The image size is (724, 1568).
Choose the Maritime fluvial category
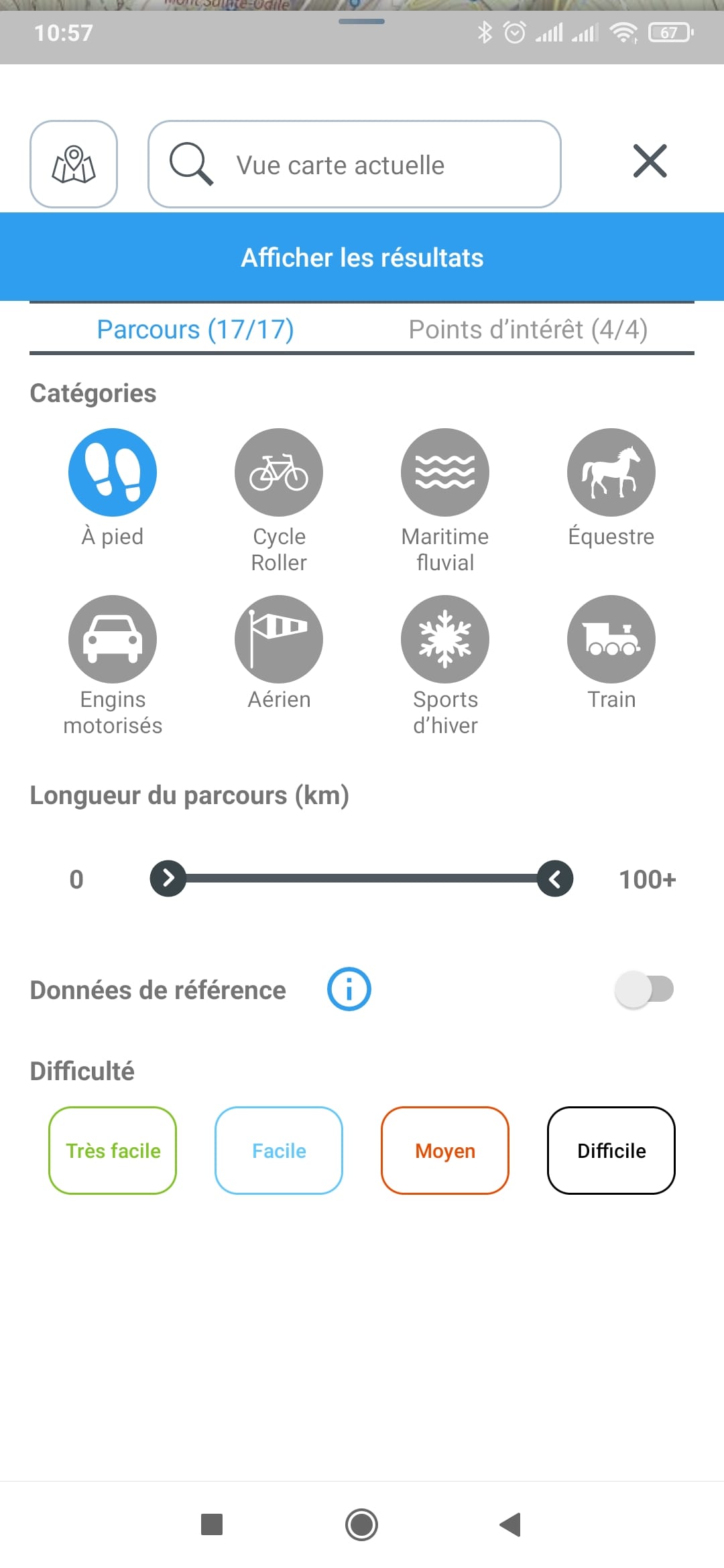(x=445, y=472)
